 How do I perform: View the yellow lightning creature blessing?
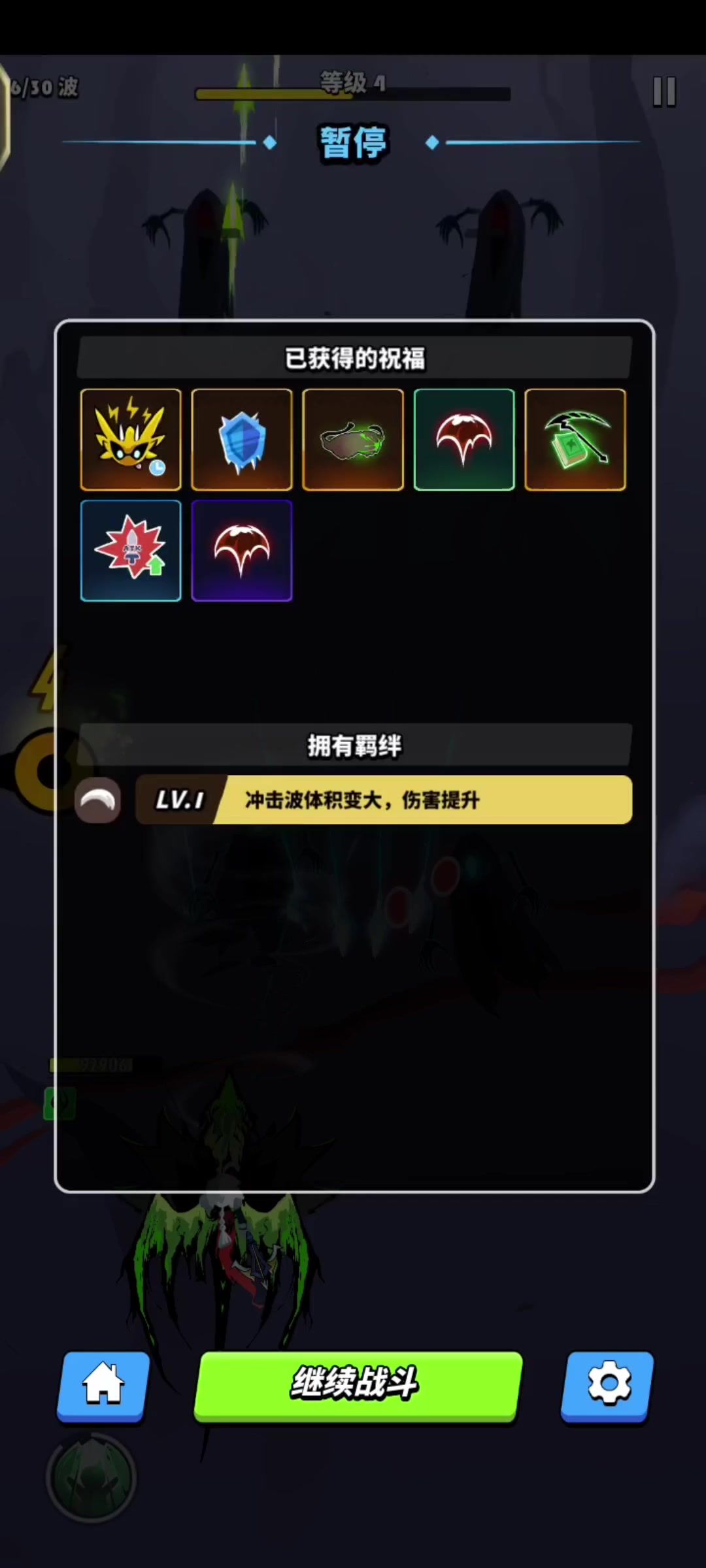click(x=131, y=440)
